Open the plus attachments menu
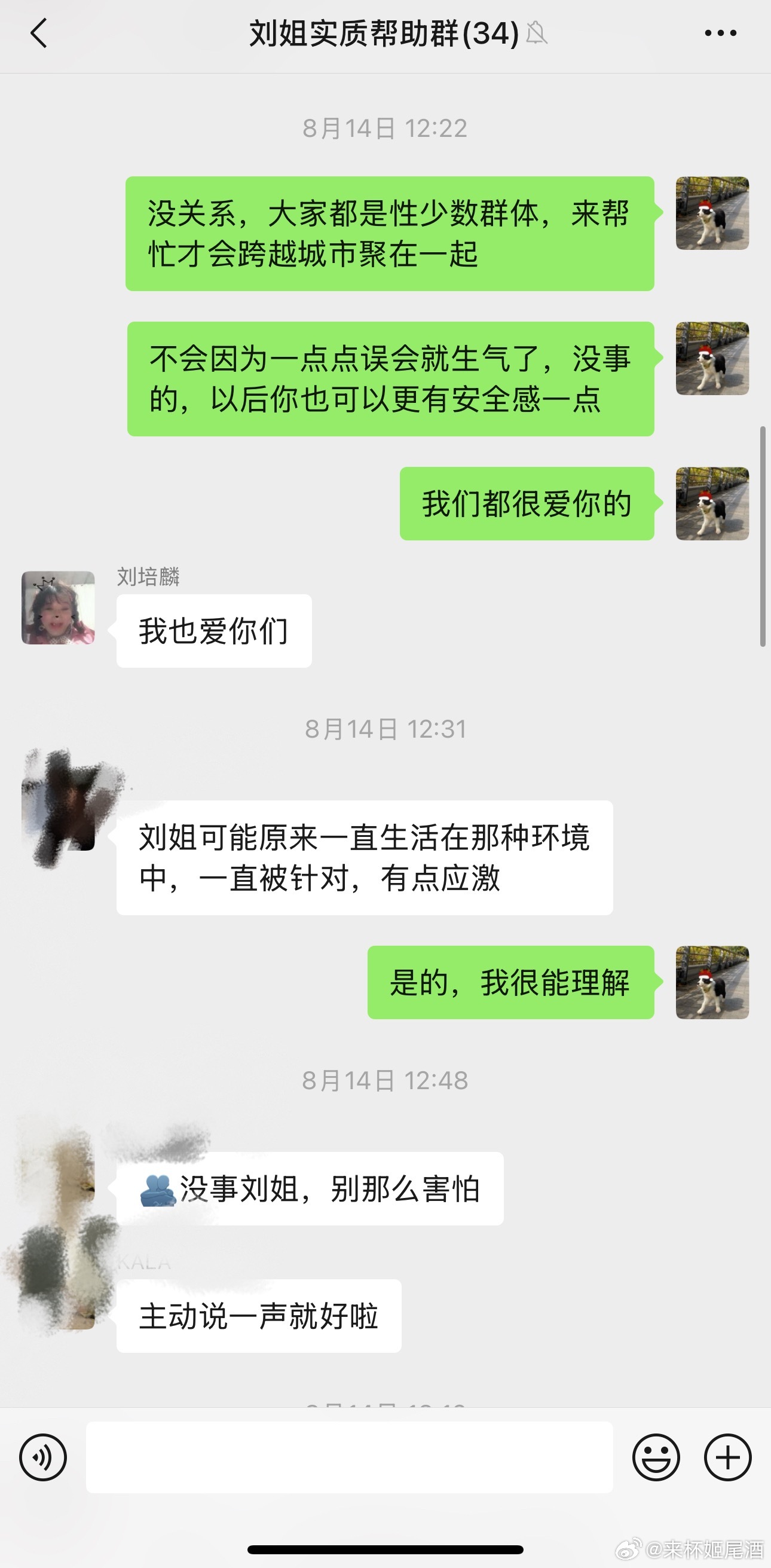Viewport: 771px width, 1568px height. click(727, 1457)
